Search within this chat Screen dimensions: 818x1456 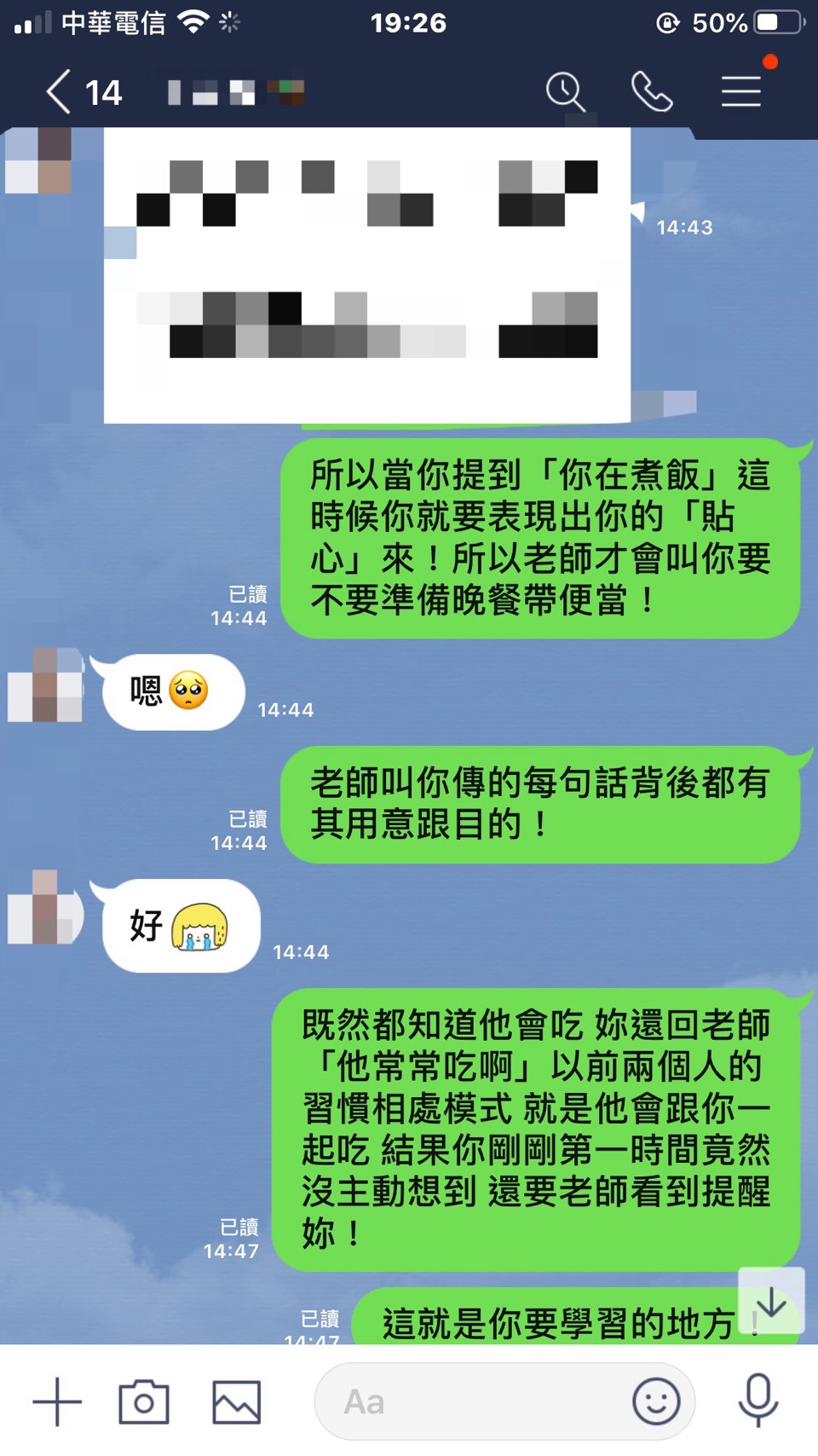click(x=565, y=91)
